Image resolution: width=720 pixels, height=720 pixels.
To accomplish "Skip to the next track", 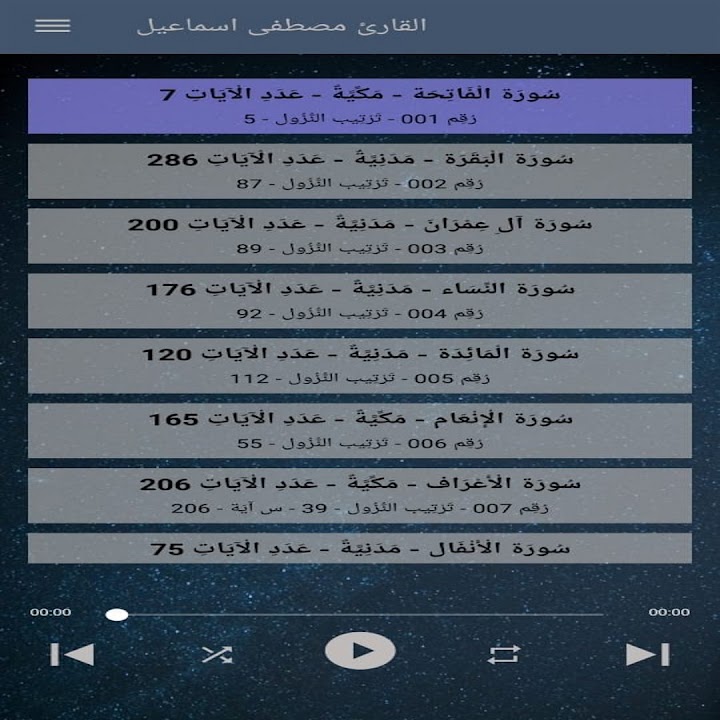I will [x=647, y=654].
